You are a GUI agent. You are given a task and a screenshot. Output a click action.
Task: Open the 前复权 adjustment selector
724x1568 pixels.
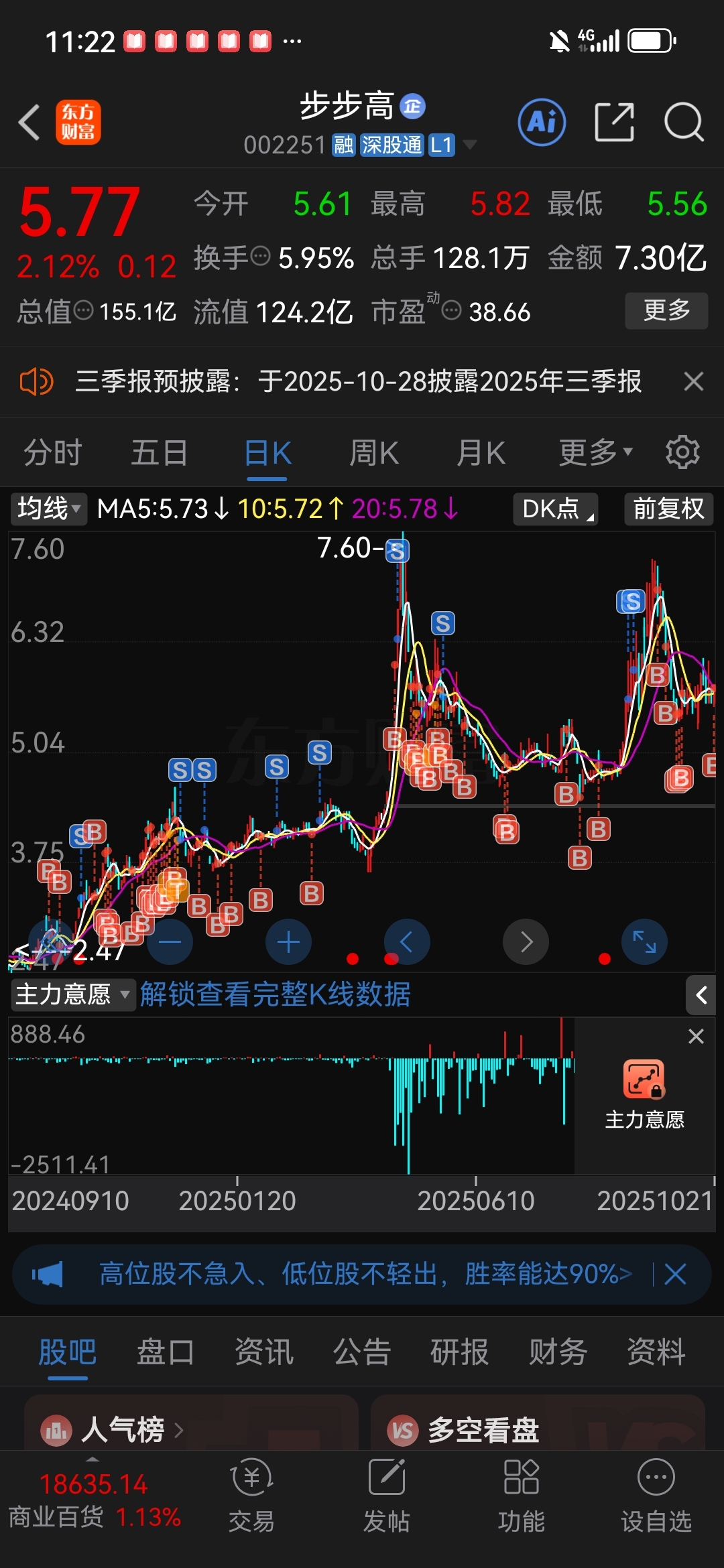[668, 509]
